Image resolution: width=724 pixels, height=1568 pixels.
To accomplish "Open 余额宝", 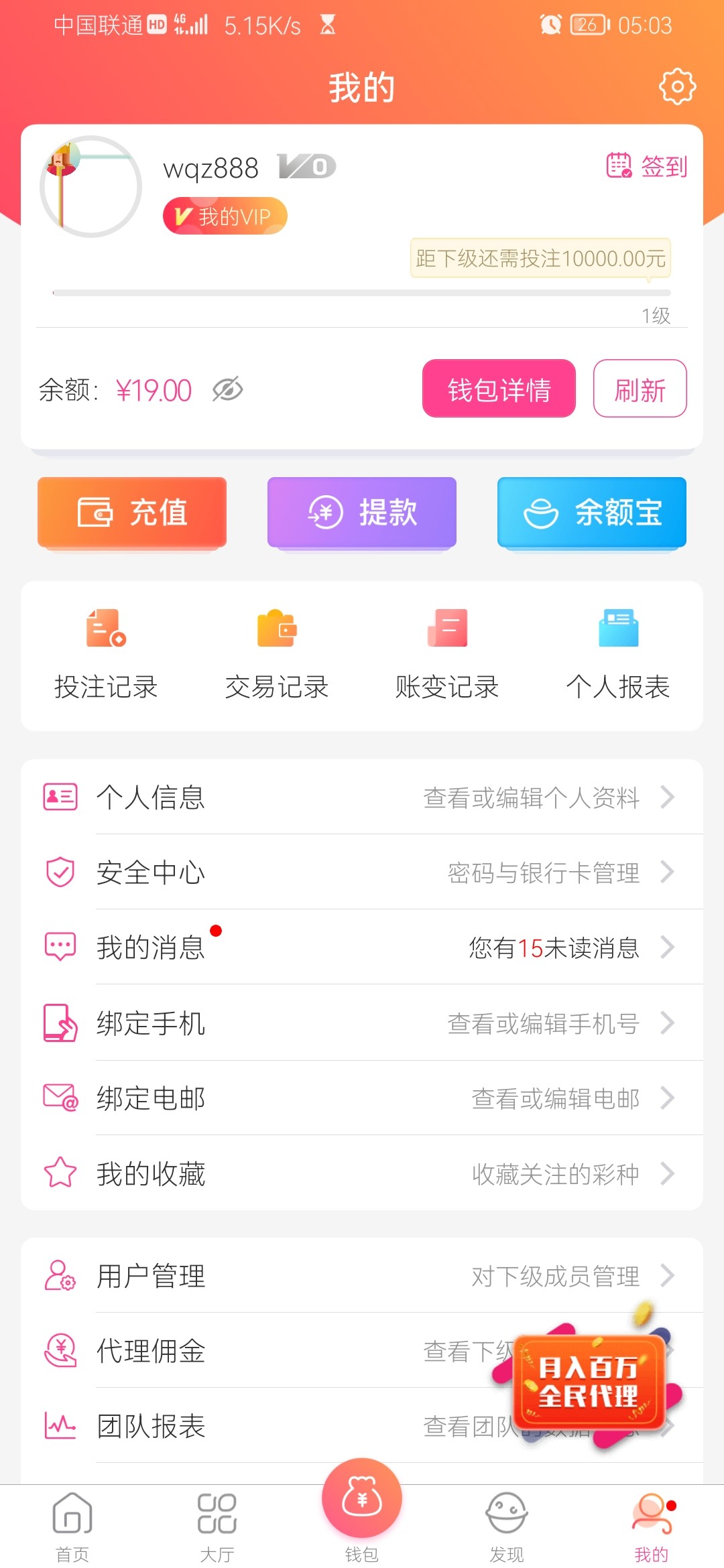I will (592, 513).
